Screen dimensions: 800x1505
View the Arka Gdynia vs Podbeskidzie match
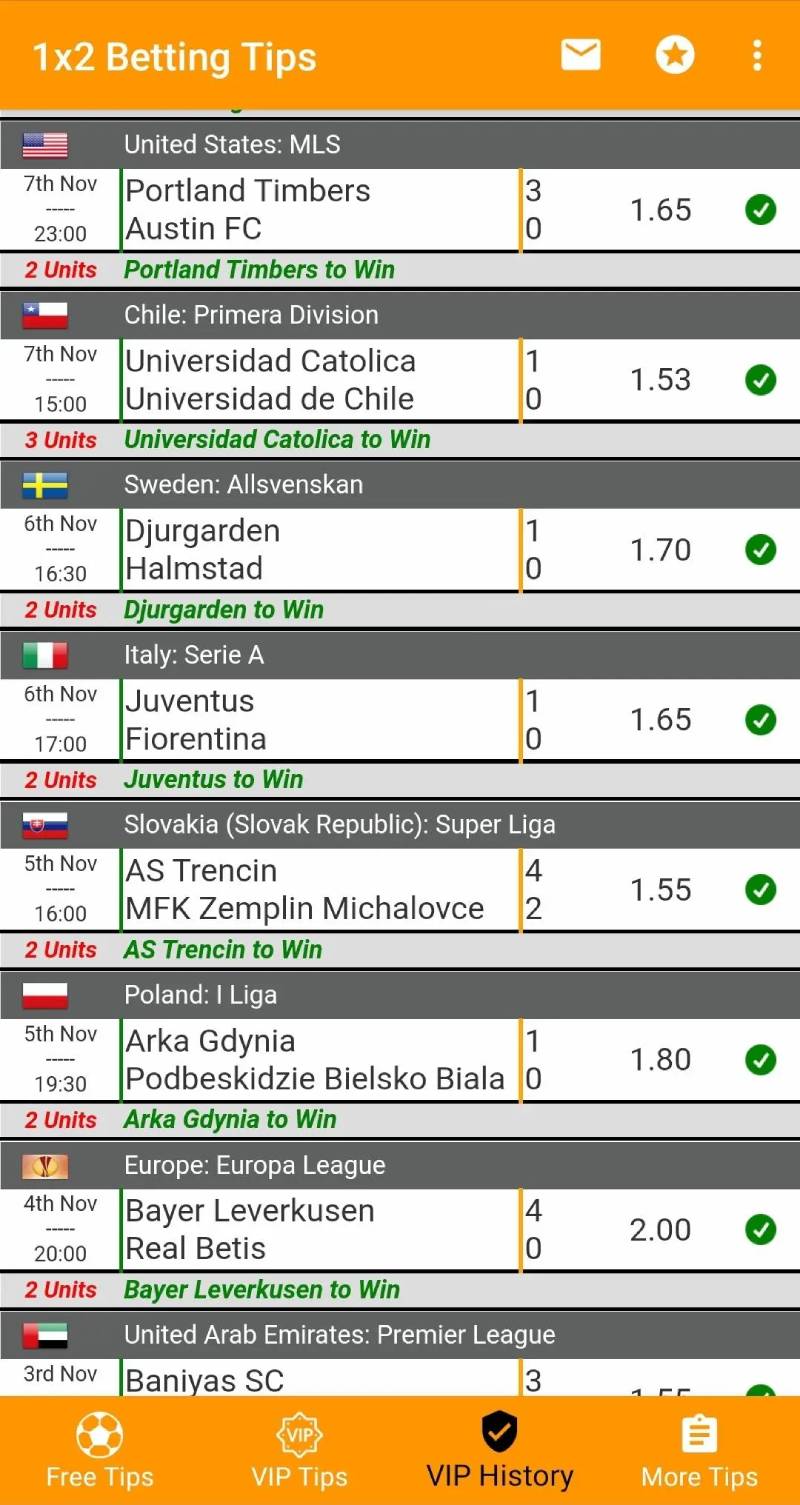(320, 1060)
